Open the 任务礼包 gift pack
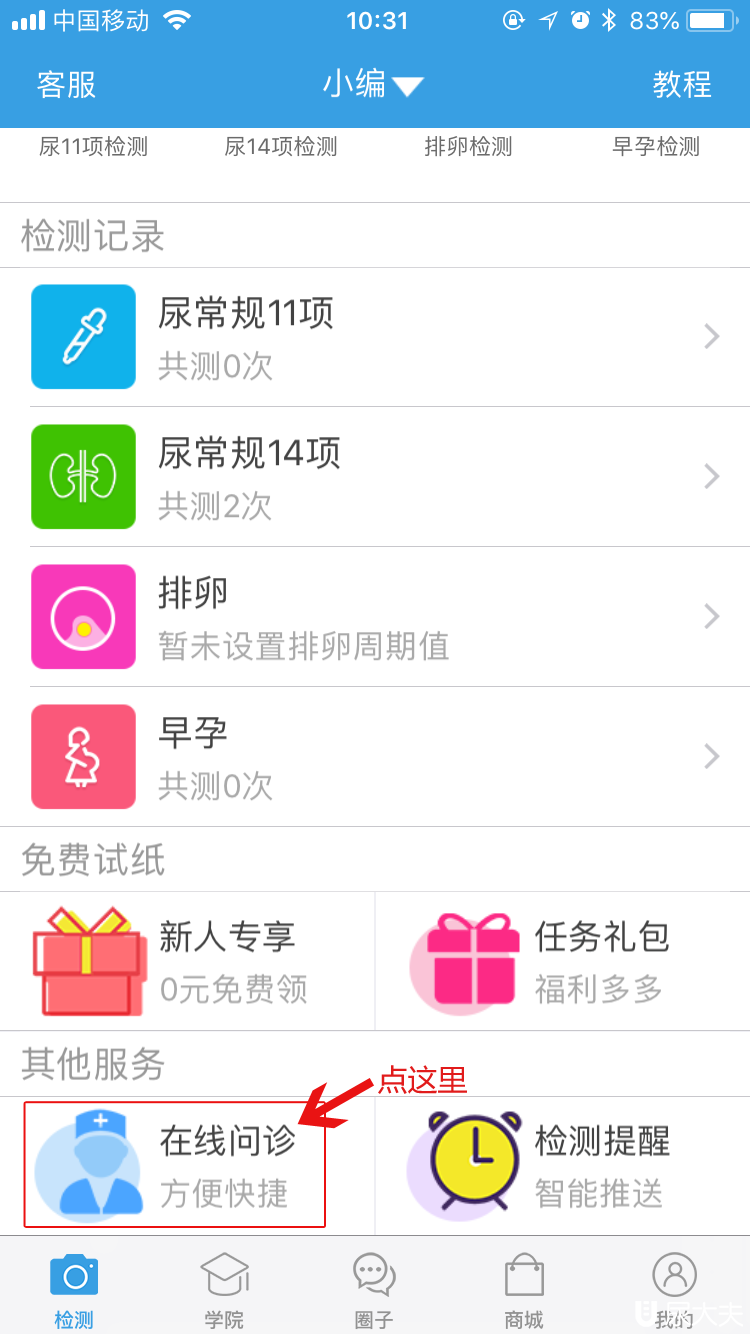Screen dimensions: 750x1334 tap(562, 961)
